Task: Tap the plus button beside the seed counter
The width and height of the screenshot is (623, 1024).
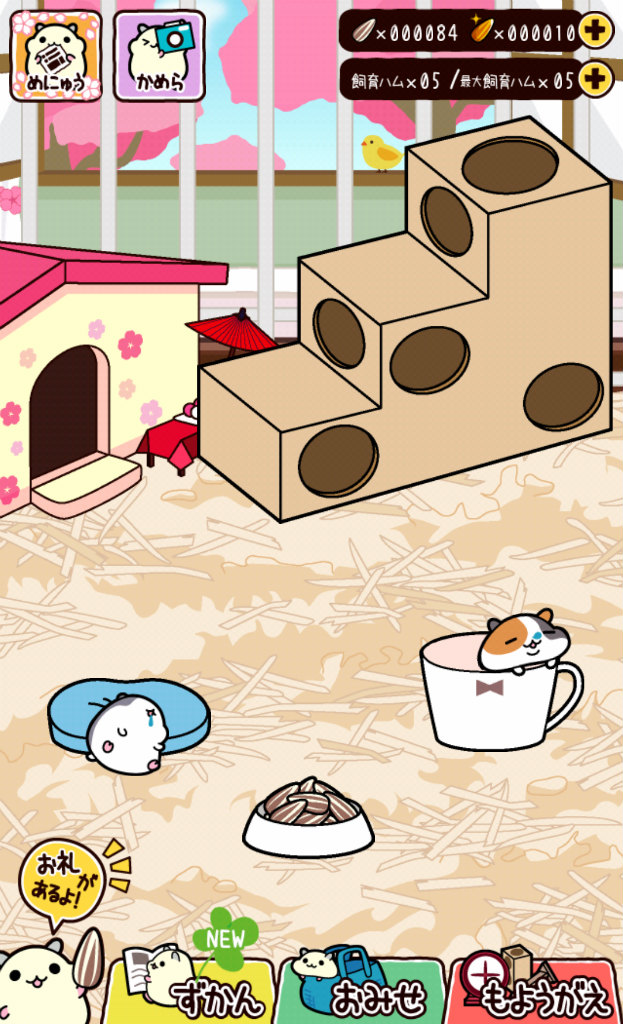Action: click(595, 31)
